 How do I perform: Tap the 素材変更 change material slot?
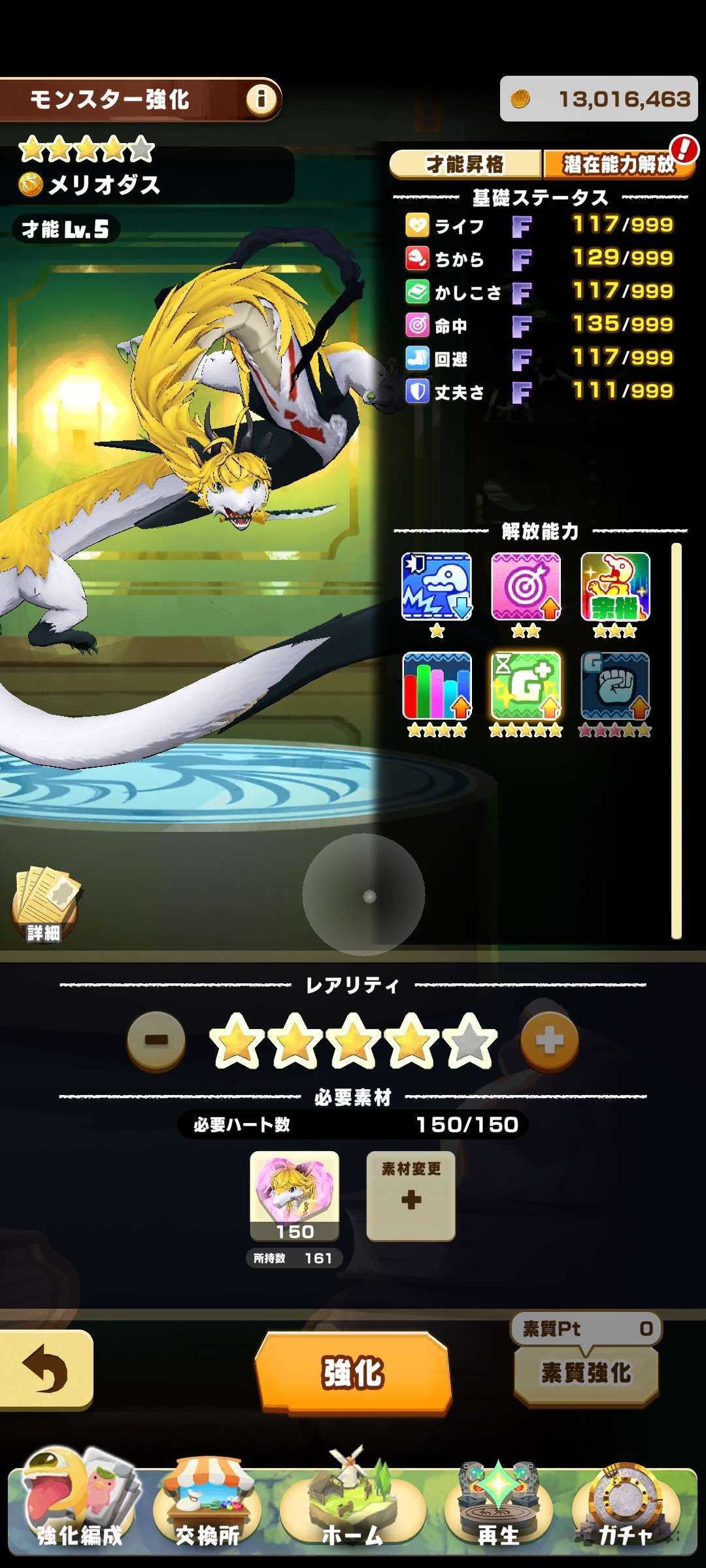coord(411,1195)
